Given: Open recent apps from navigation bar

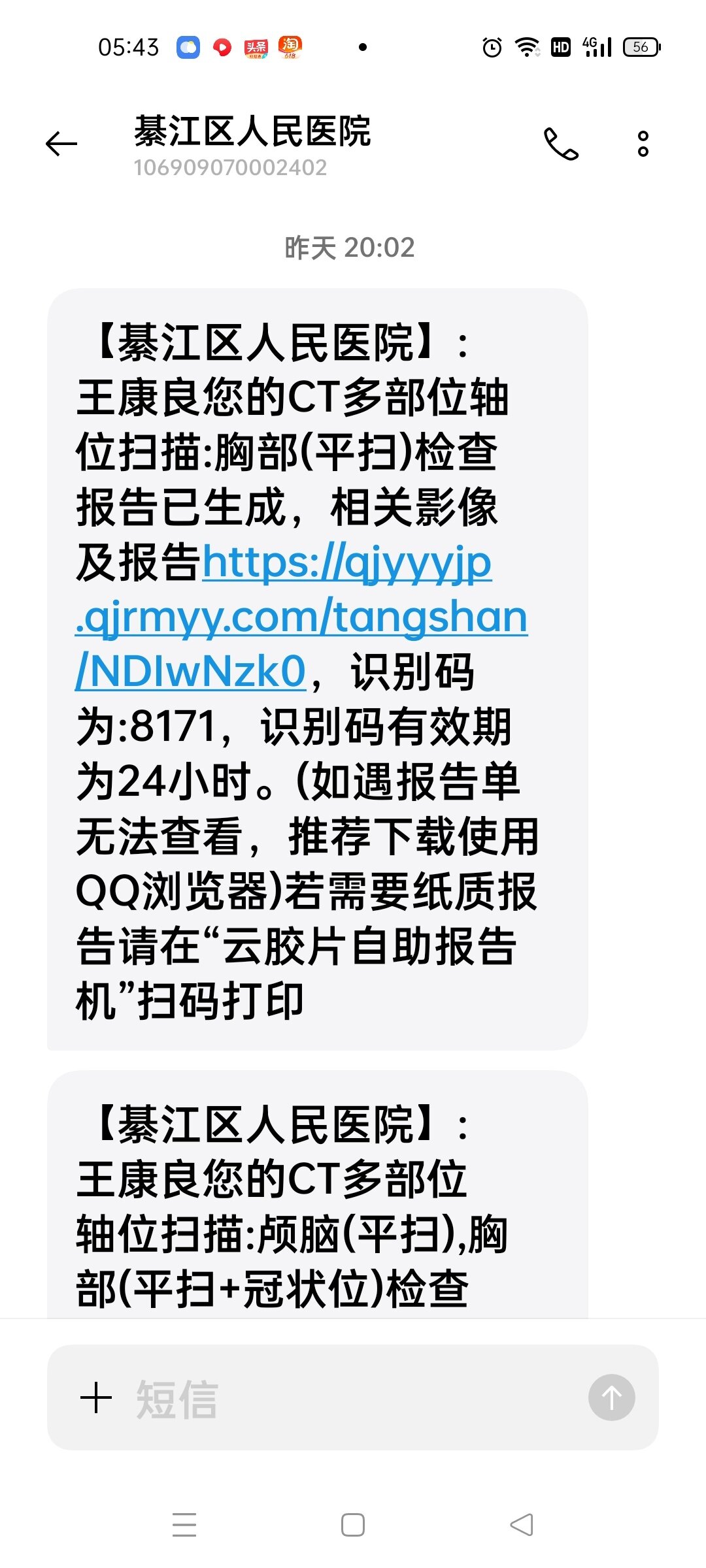Looking at the screenshot, I should coord(184,1525).
